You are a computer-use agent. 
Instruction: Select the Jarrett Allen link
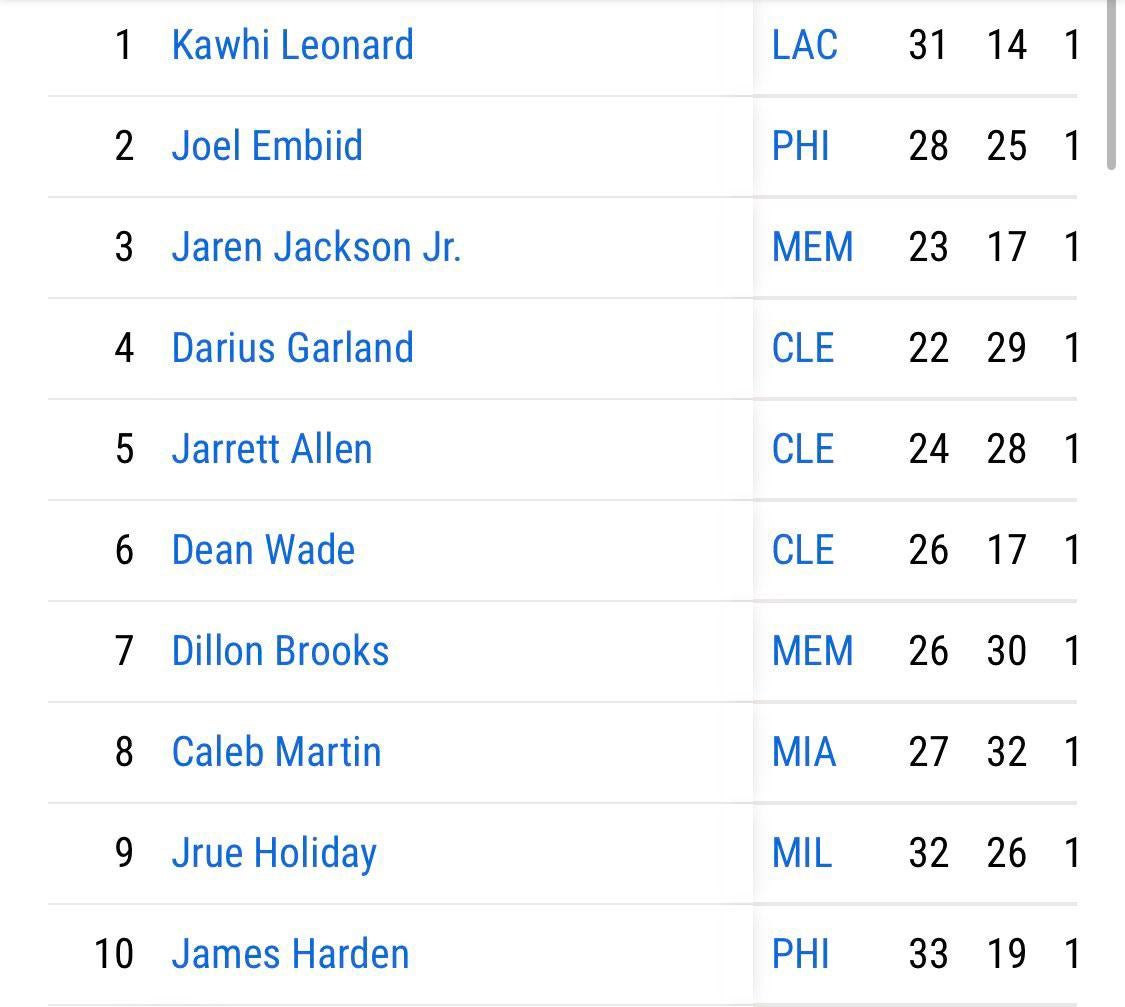click(272, 450)
